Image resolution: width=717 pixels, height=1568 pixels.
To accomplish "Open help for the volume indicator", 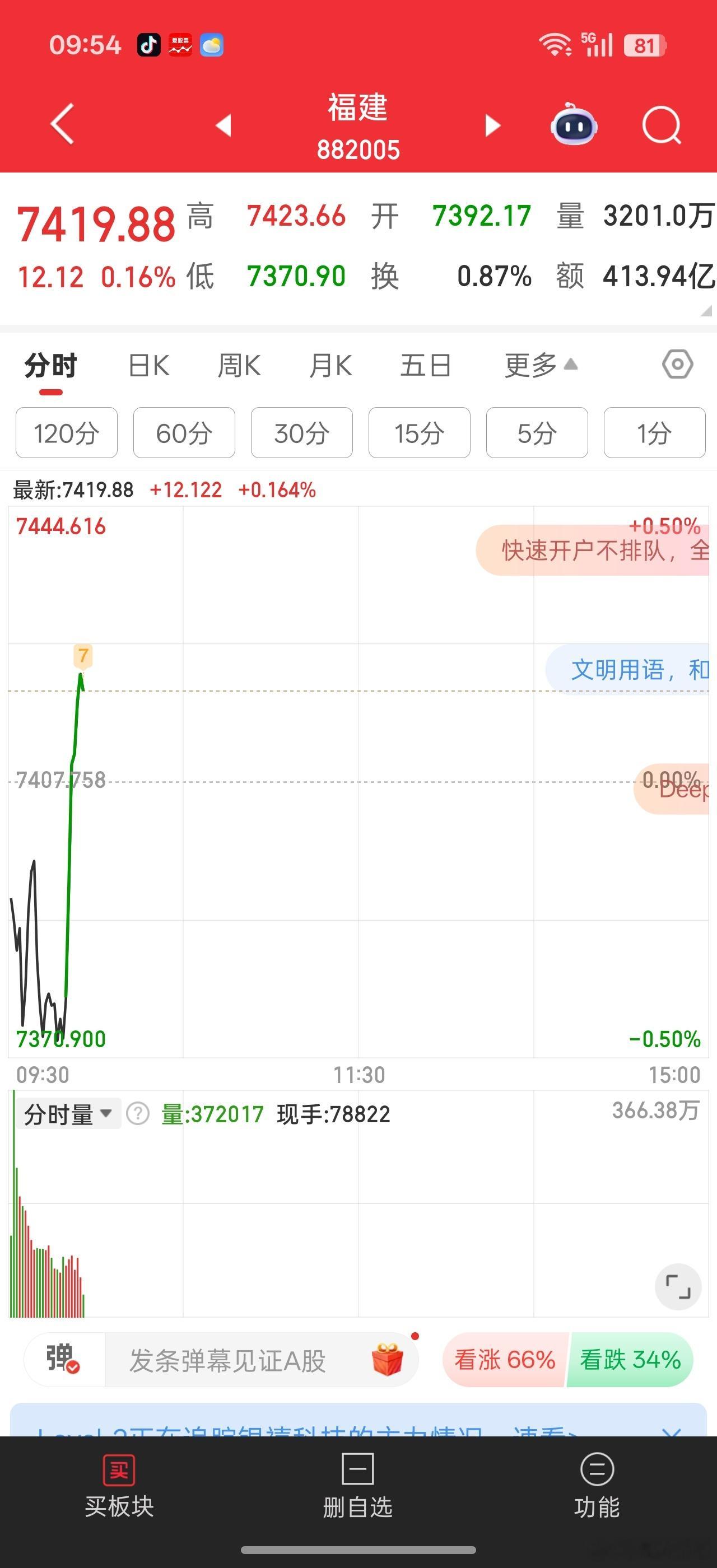I will pyautogui.click(x=138, y=1112).
